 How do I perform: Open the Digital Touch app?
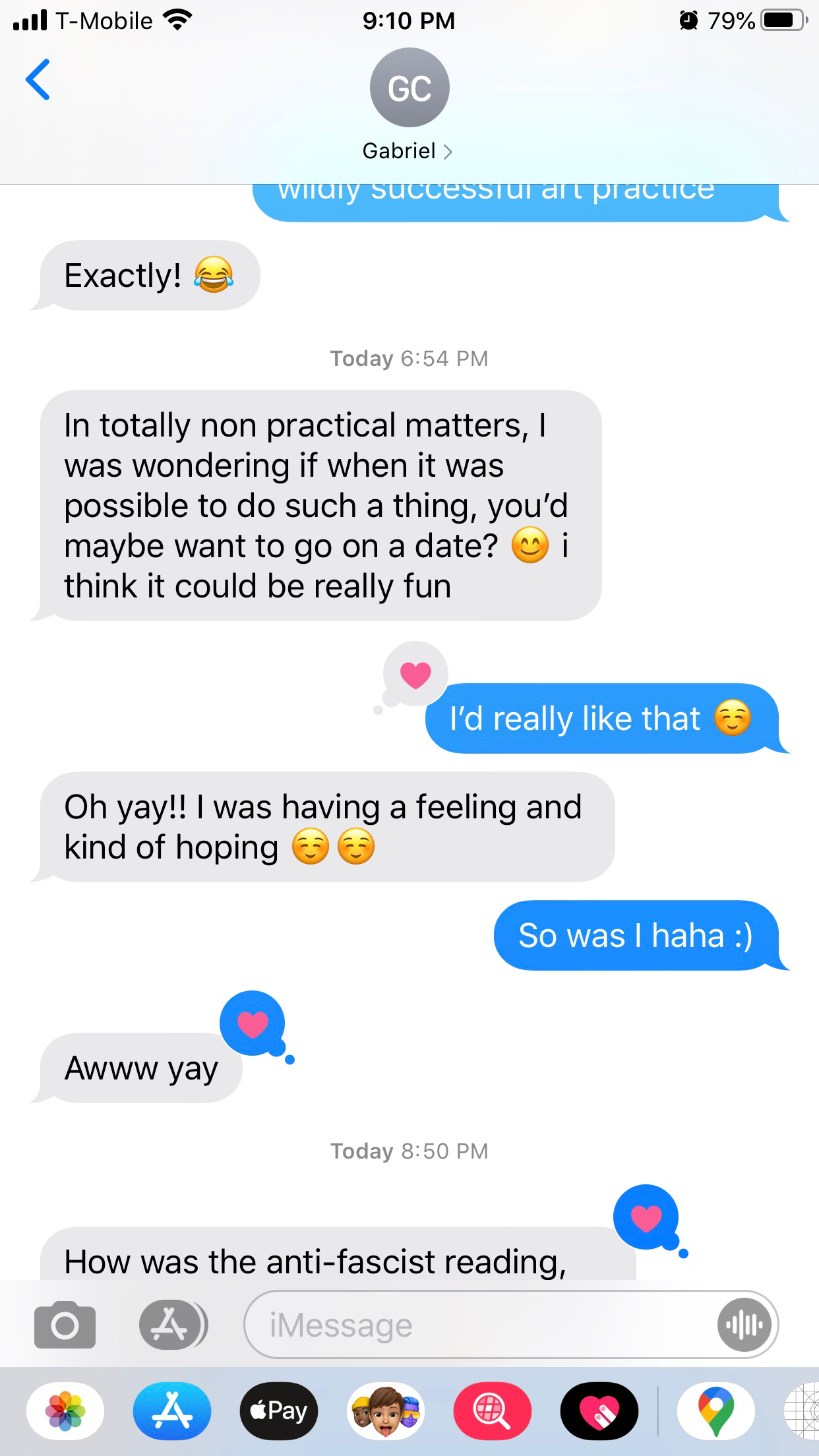pos(599,1411)
